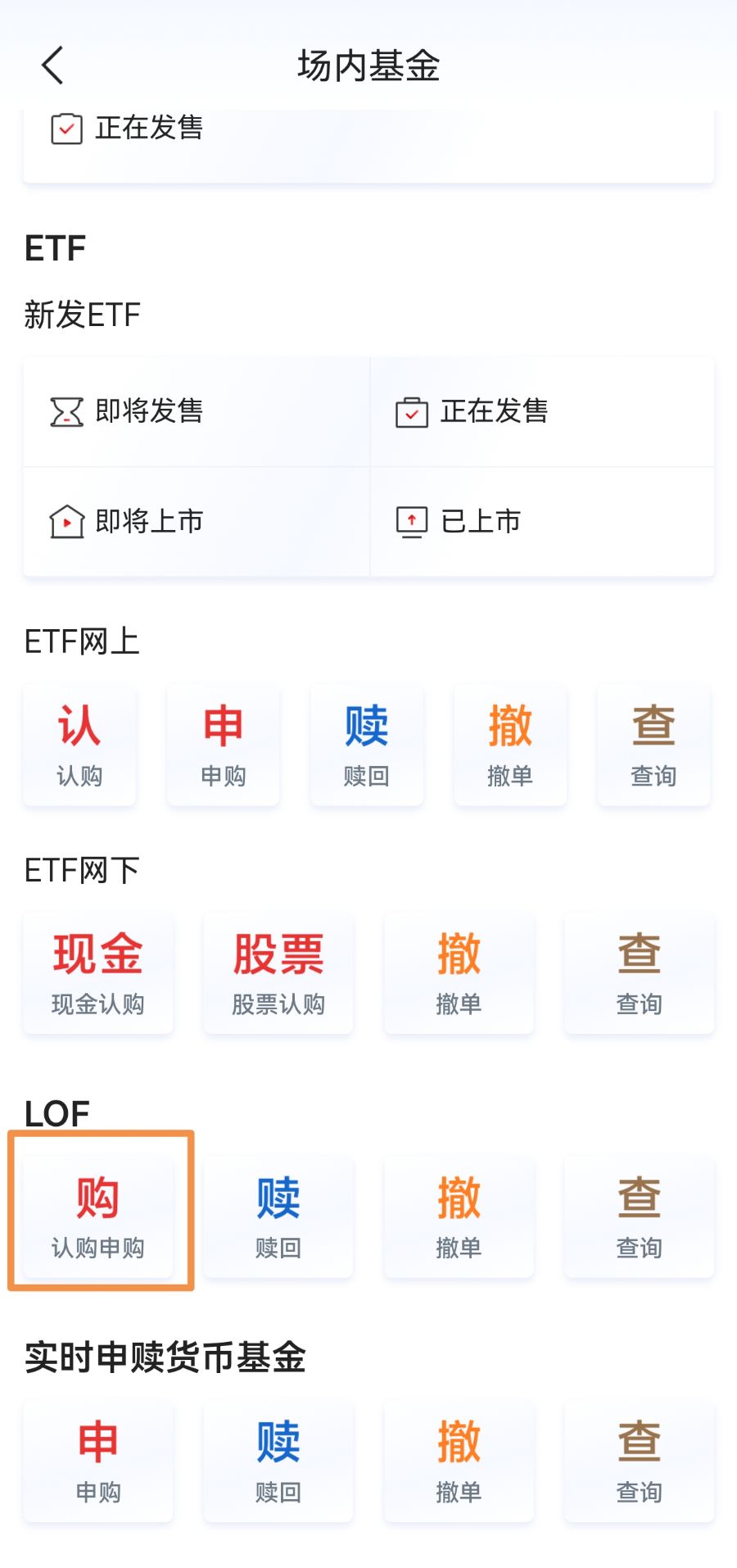Open 撤单 under ETF网下
The image size is (737, 1568).
click(459, 974)
